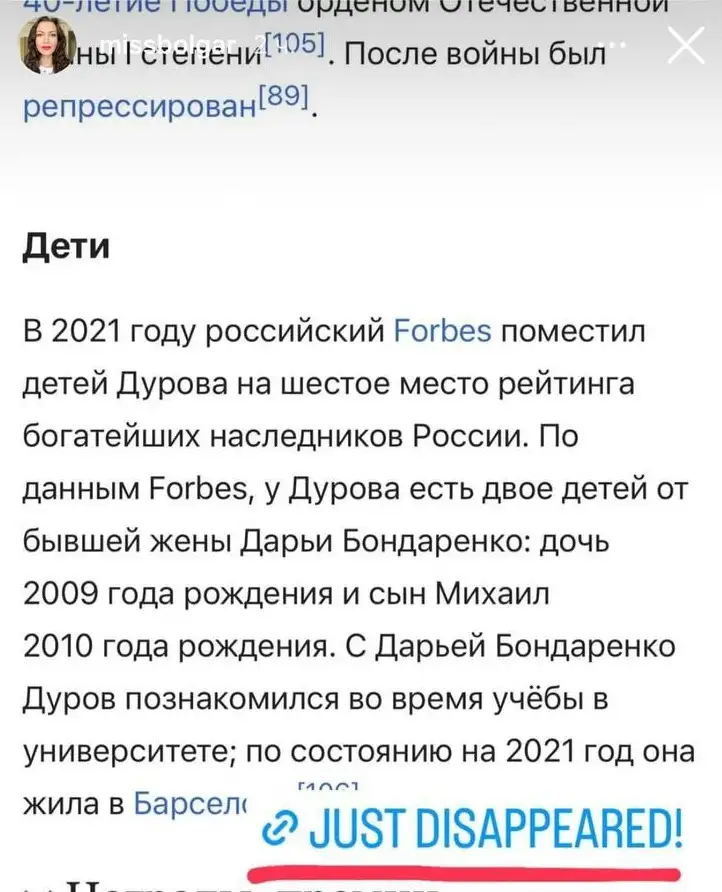
Task: Close the story viewer
Action: click(x=685, y=45)
